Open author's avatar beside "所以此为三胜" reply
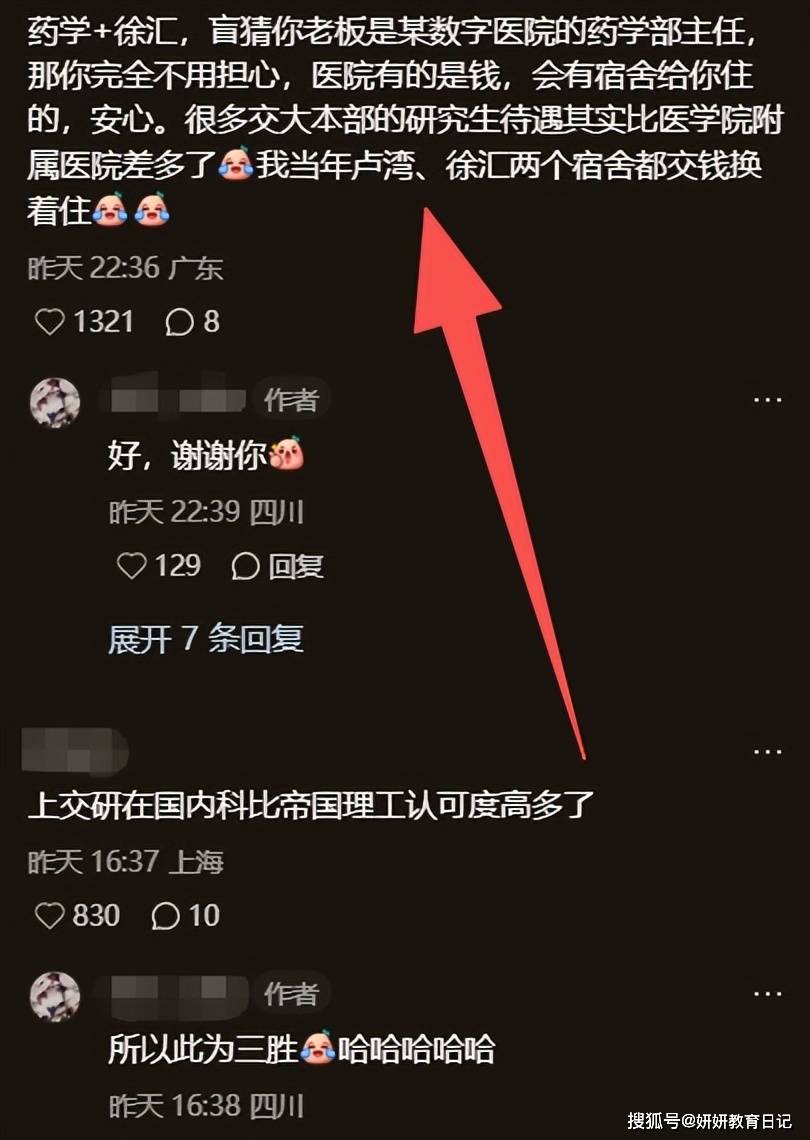 pos(55,995)
